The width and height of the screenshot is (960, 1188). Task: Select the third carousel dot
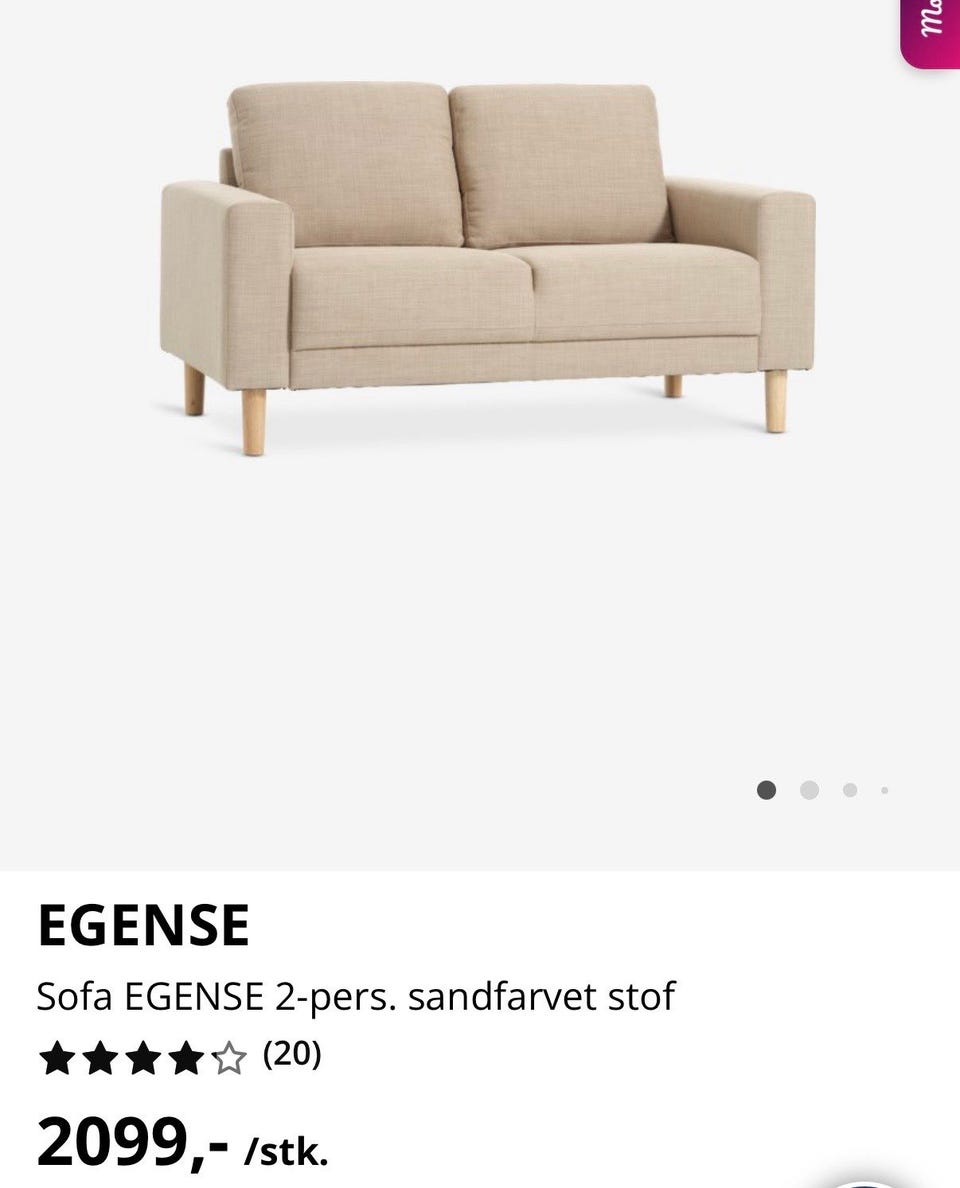849,790
